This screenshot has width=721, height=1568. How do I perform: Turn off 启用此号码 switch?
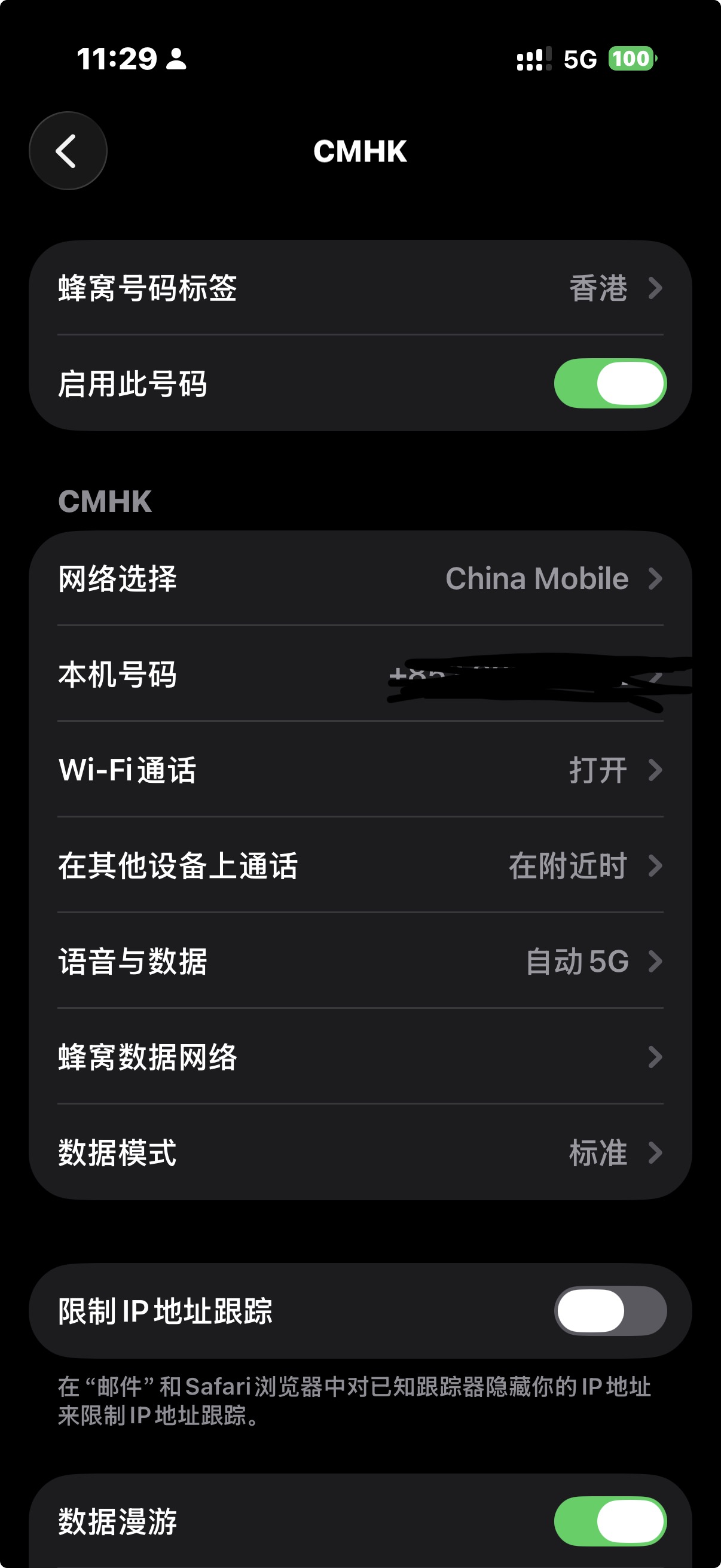pyautogui.click(x=610, y=384)
